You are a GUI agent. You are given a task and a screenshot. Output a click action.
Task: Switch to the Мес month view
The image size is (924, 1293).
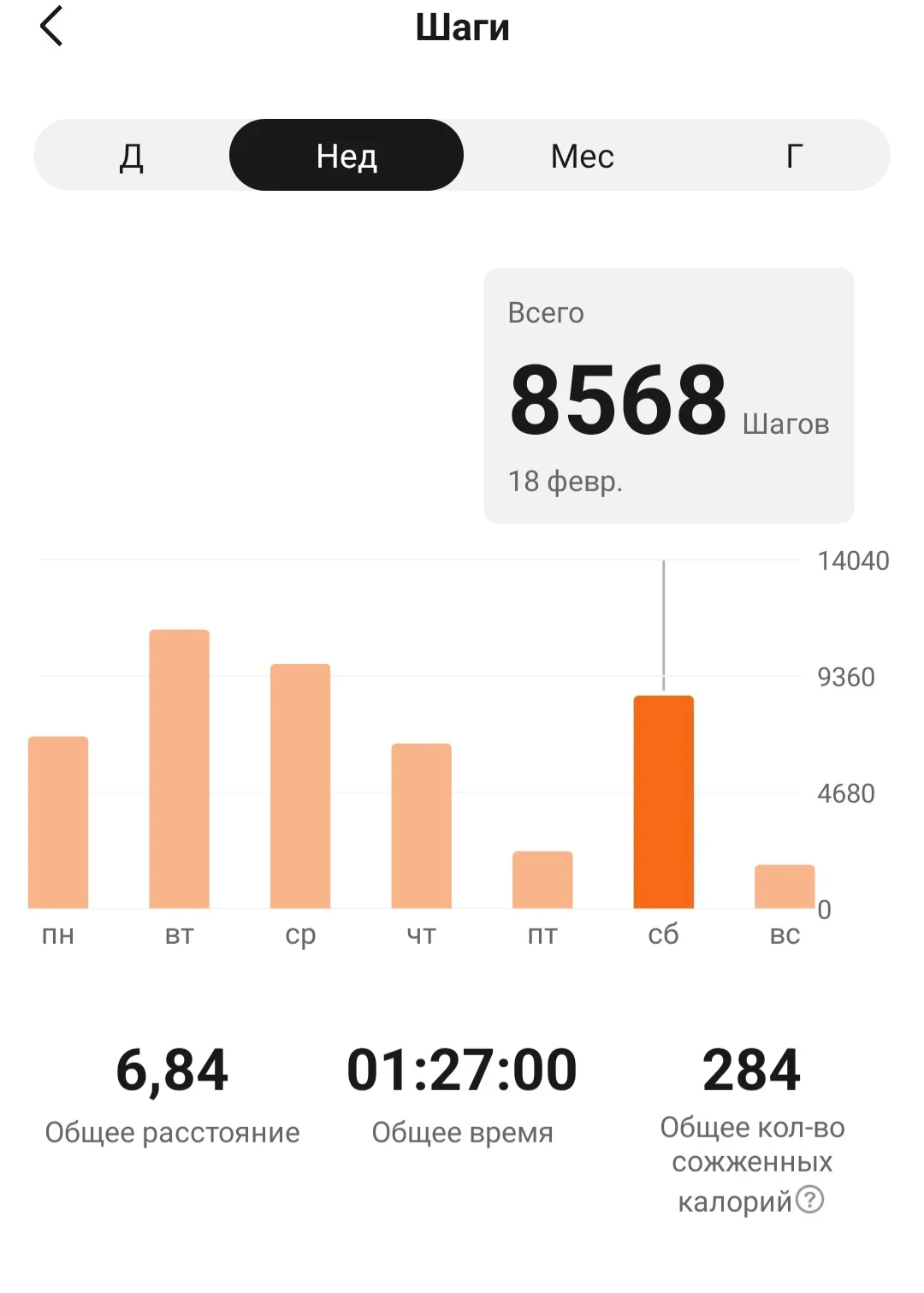[582, 156]
